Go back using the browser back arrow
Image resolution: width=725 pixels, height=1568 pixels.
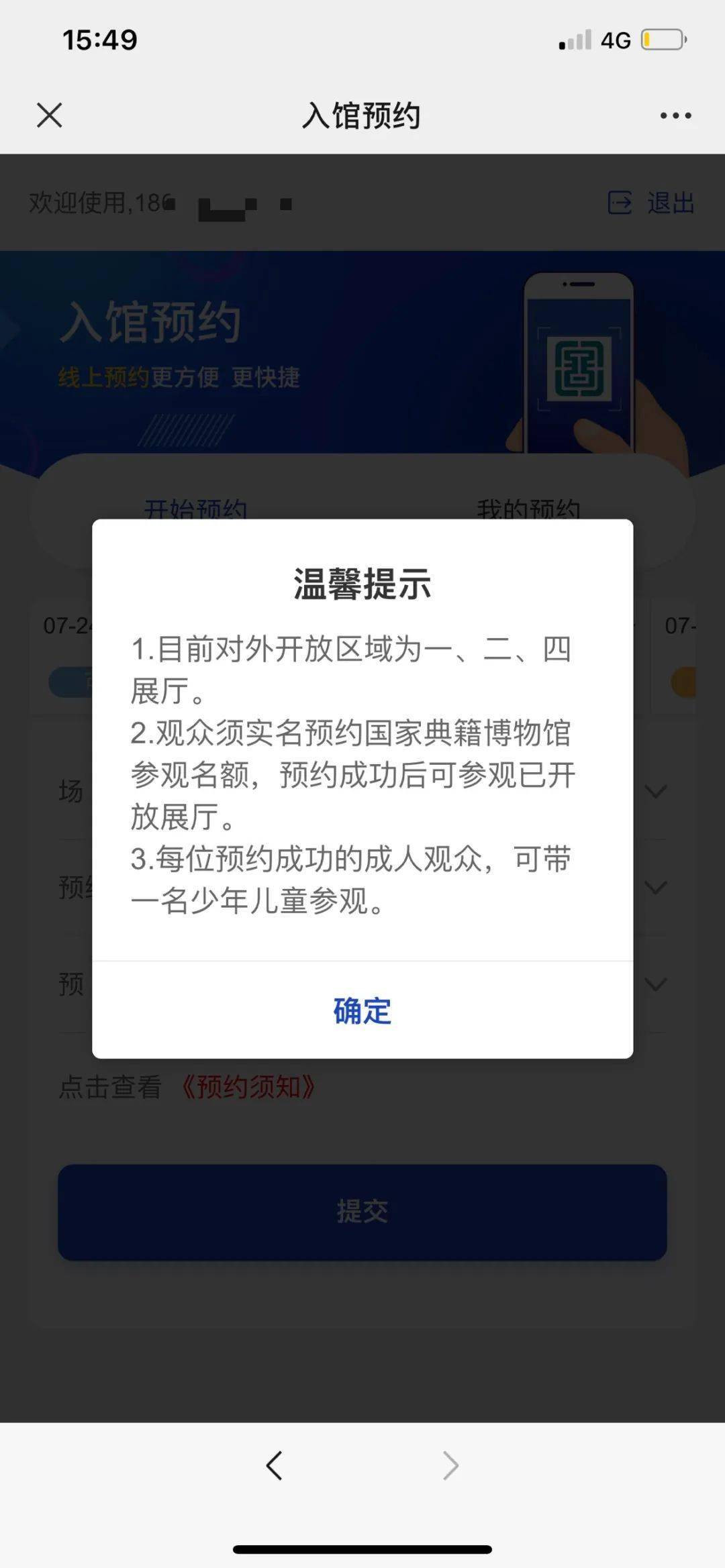[274, 1465]
